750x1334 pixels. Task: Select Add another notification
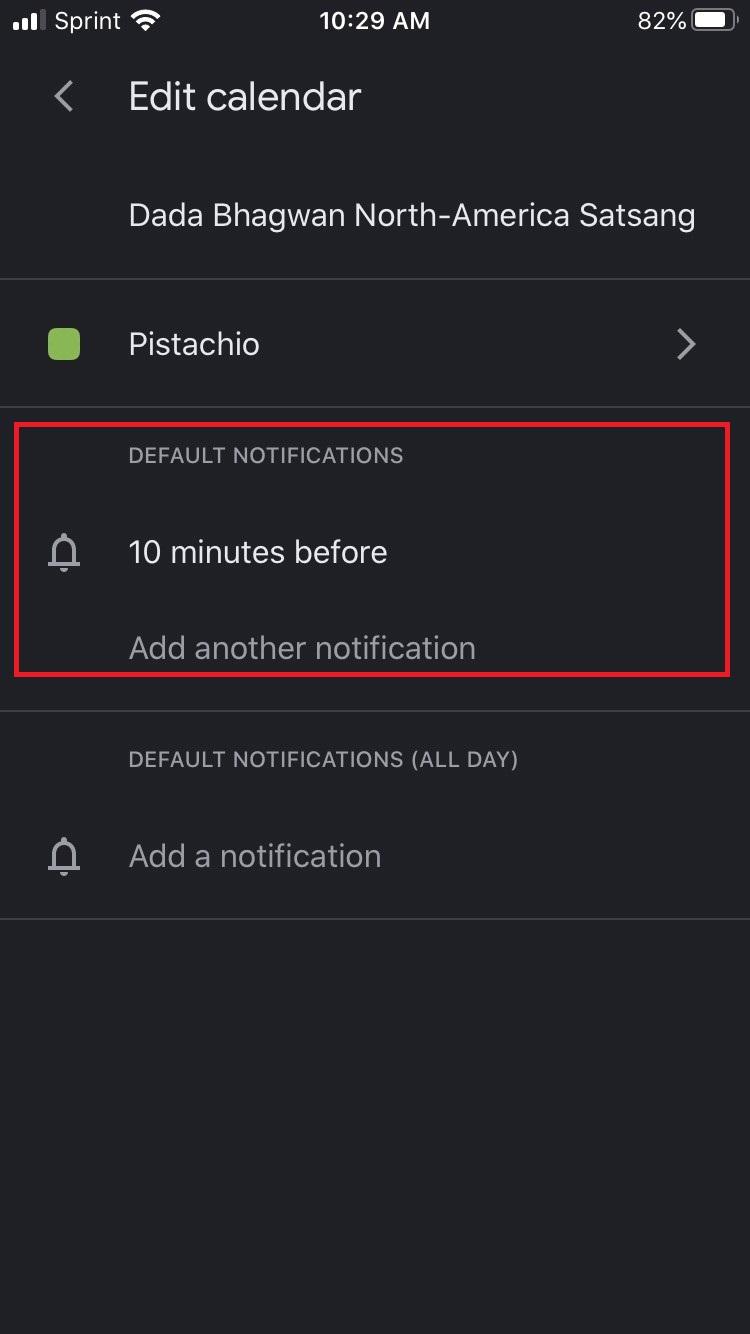[302, 648]
